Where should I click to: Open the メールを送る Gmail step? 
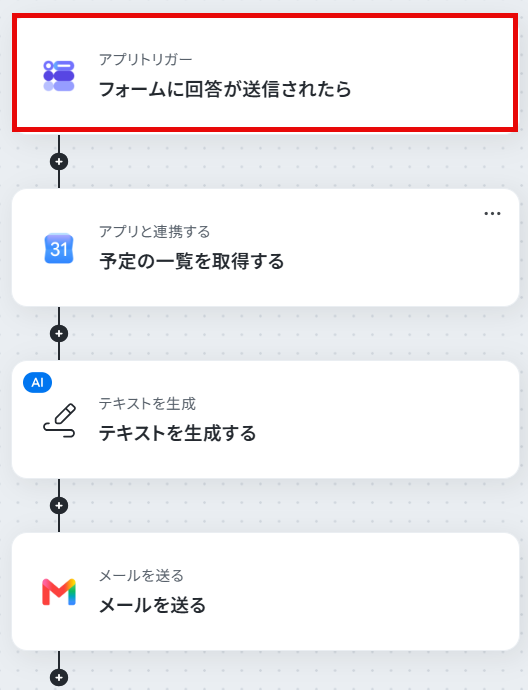pyautogui.click(x=265, y=591)
